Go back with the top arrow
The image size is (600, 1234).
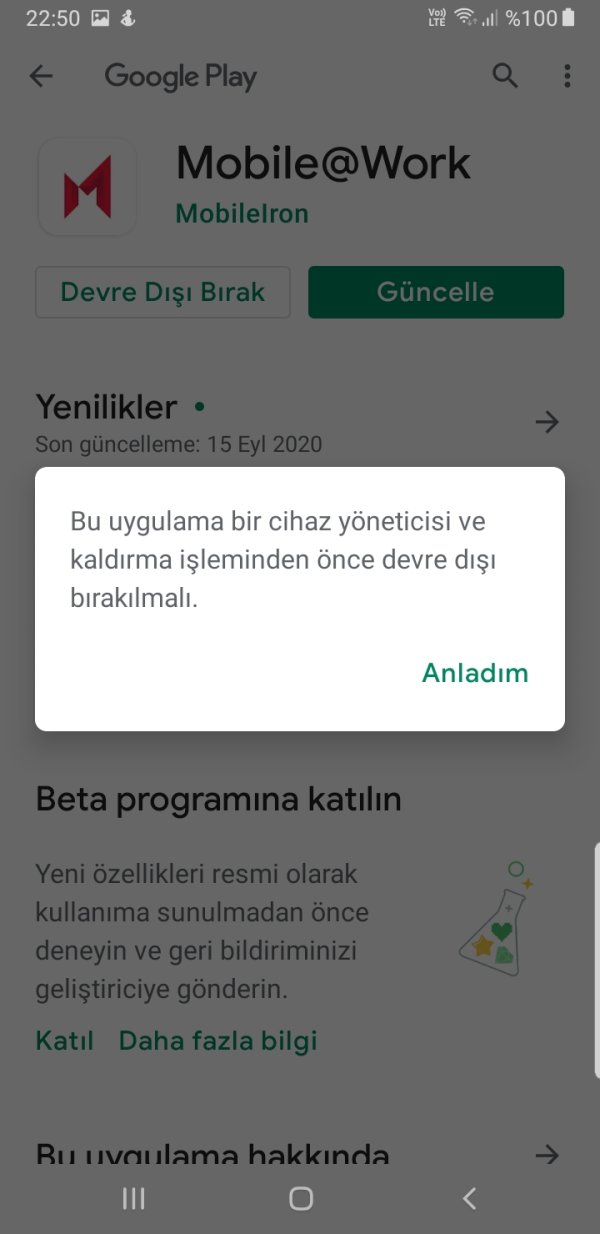pos(41,76)
